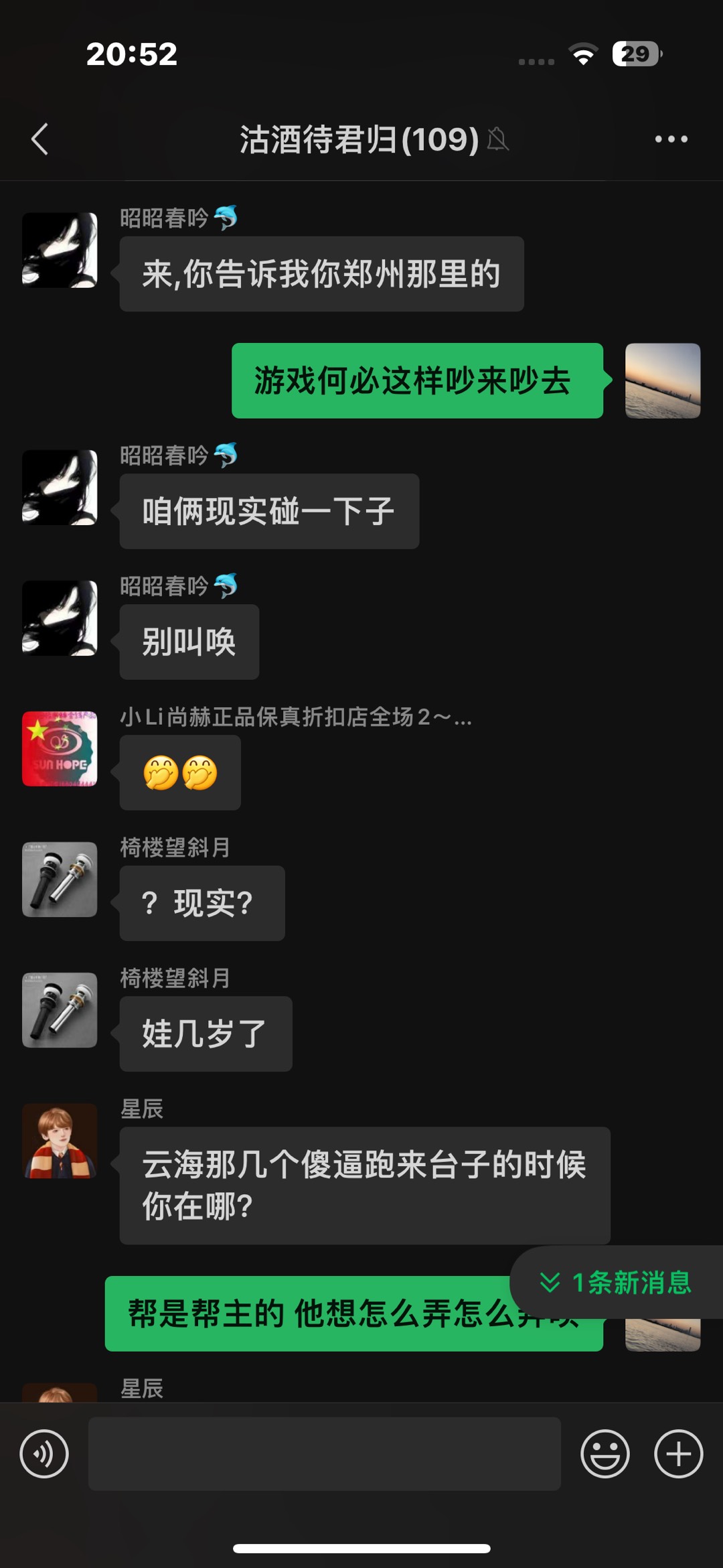723x1568 pixels.
Task: Open the emoji sticker panel
Action: (x=605, y=1453)
